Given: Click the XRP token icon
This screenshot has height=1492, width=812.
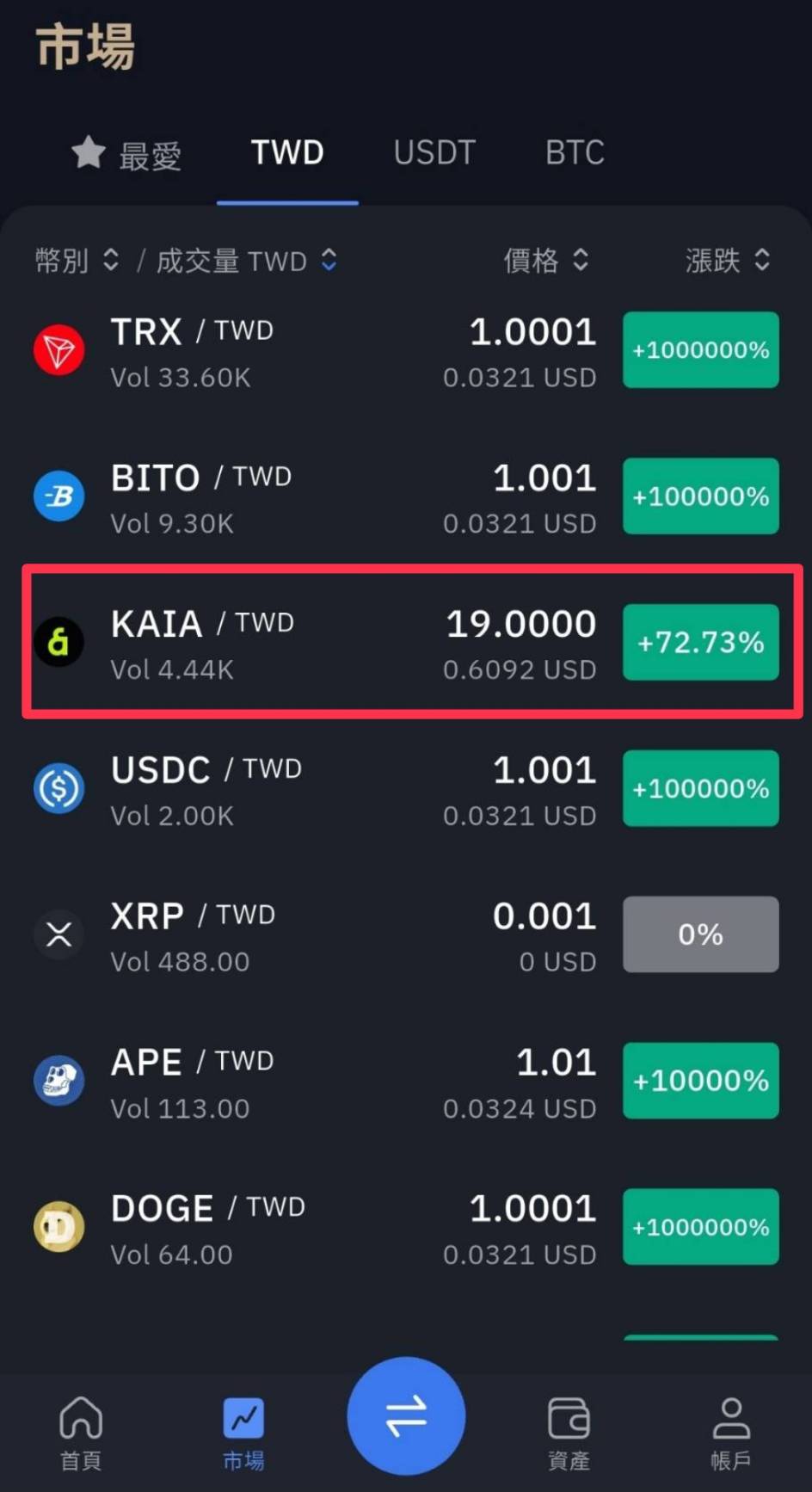Looking at the screenshot, I should pos(58,934).
